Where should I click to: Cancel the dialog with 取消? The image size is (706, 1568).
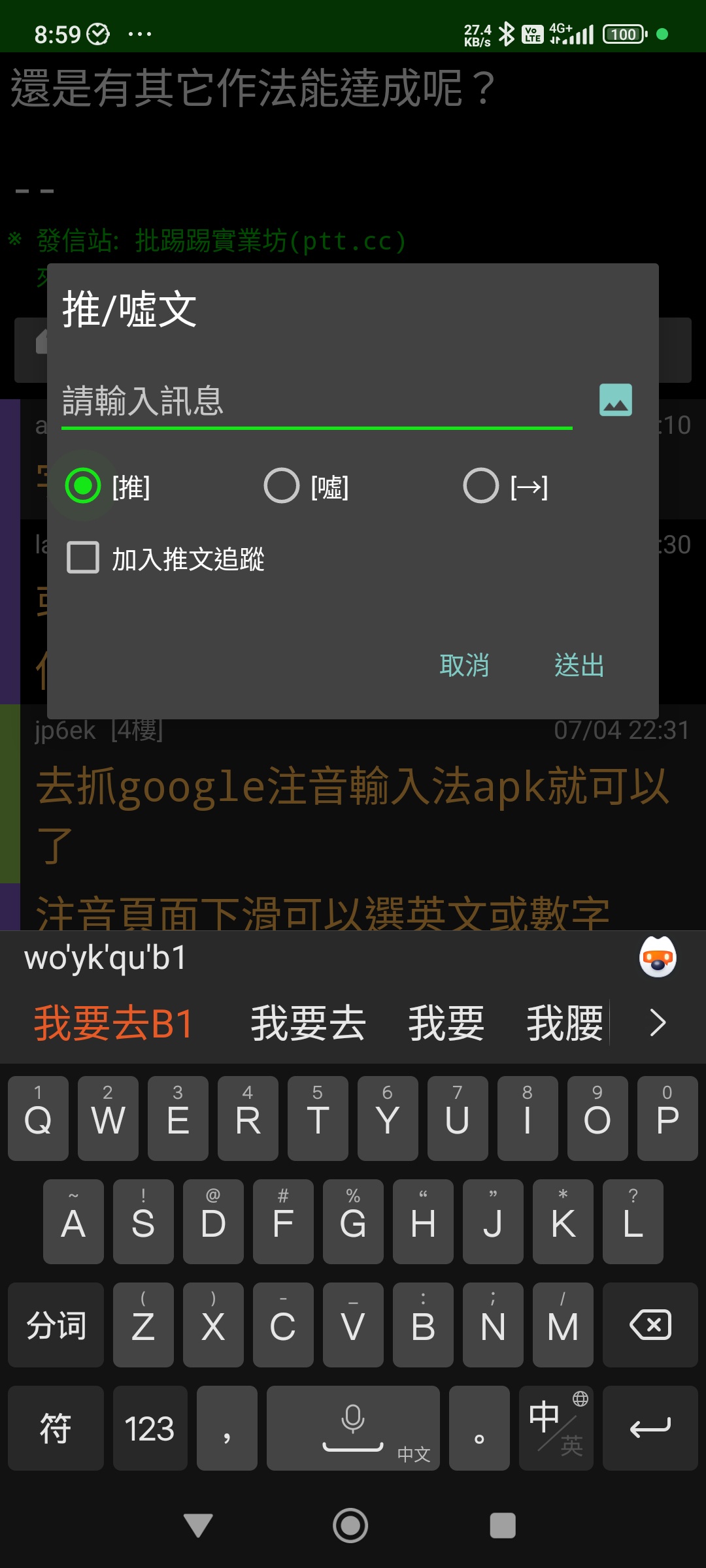(x=464, y=665)
